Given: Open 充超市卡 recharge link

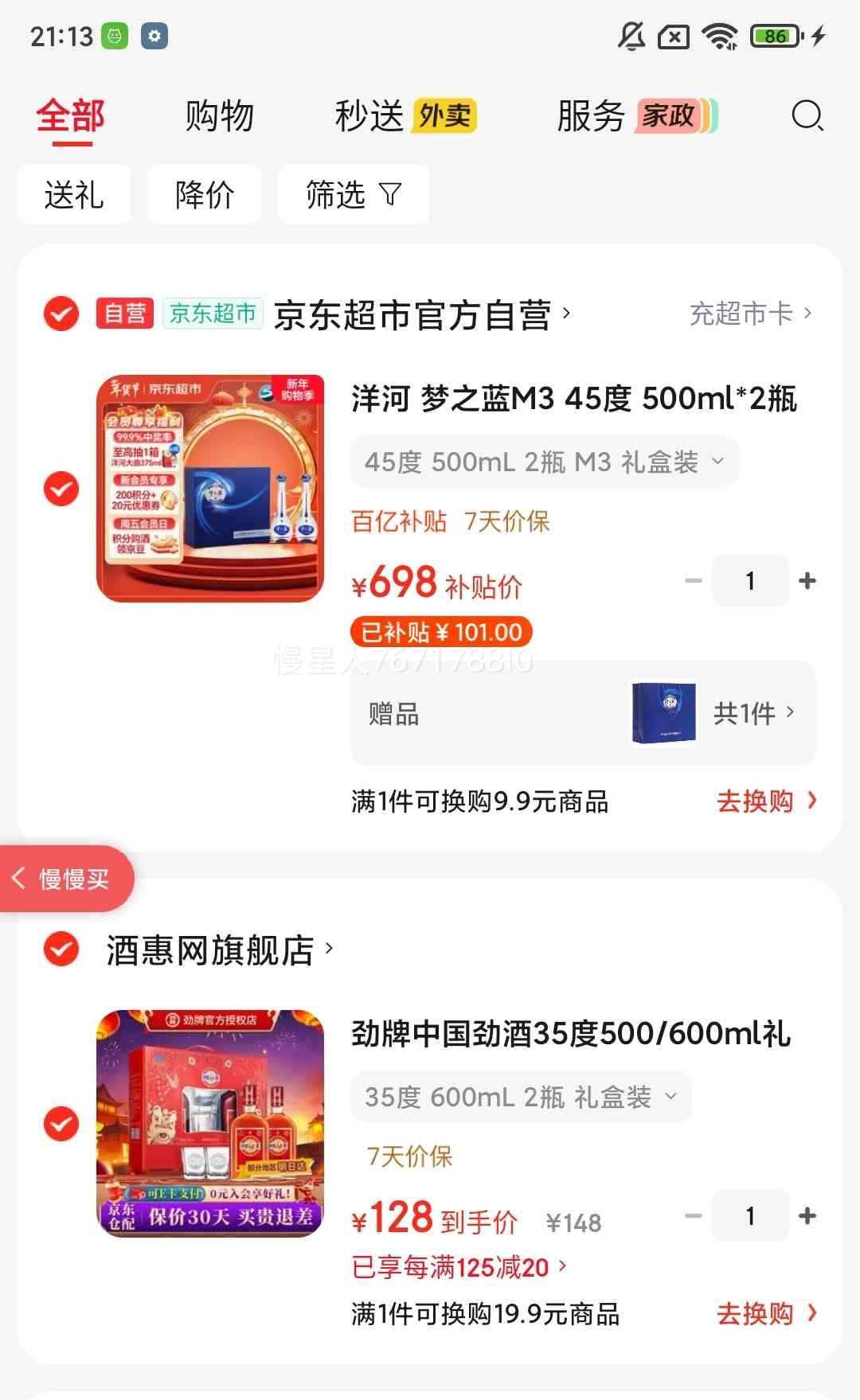Looking at the screenshot, I should pos(739,315).
